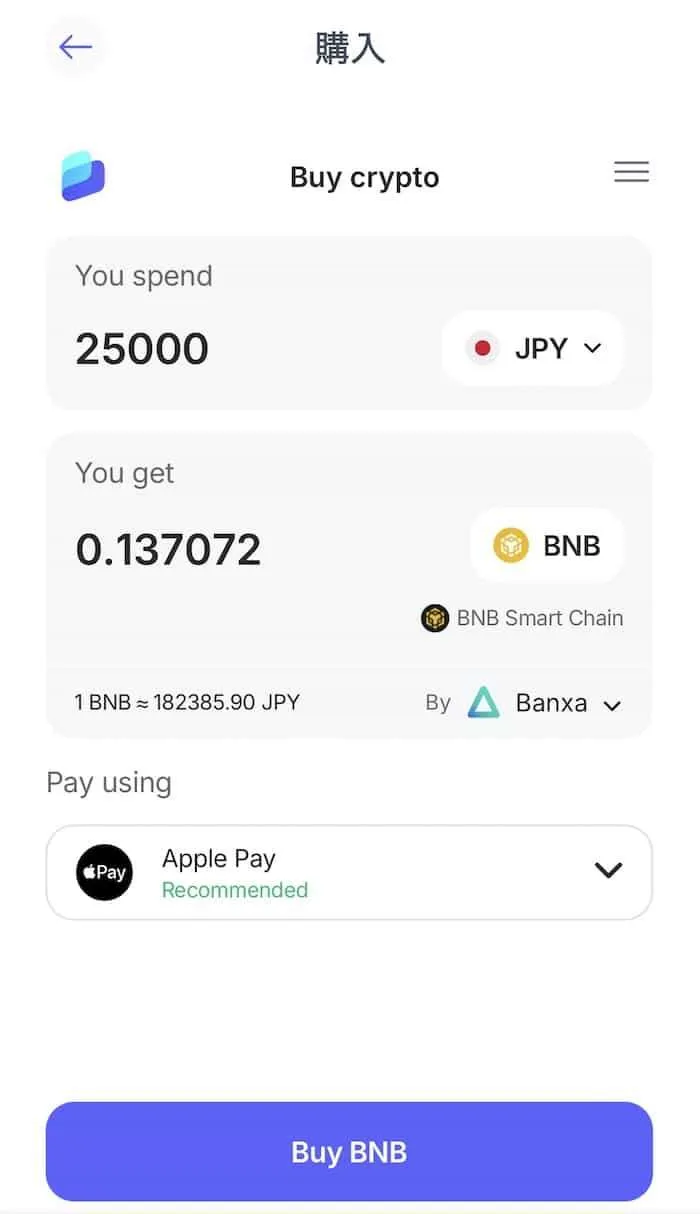Open the hamburger menu
Screen dimensions: 700x1214
[x=631, y=172]
